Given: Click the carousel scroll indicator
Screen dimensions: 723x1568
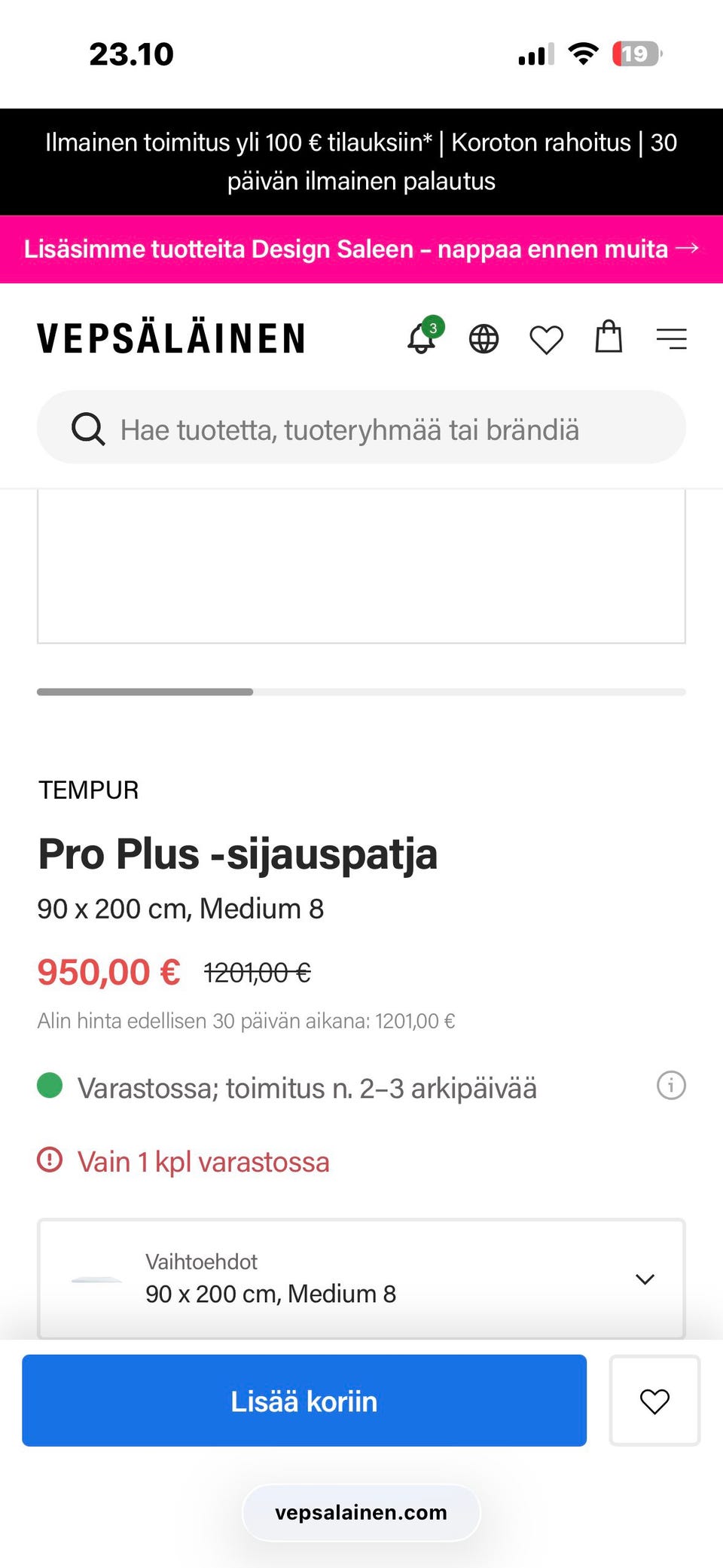Looking at the screenshot, I should pyautogui.click(x=145, y=691).
